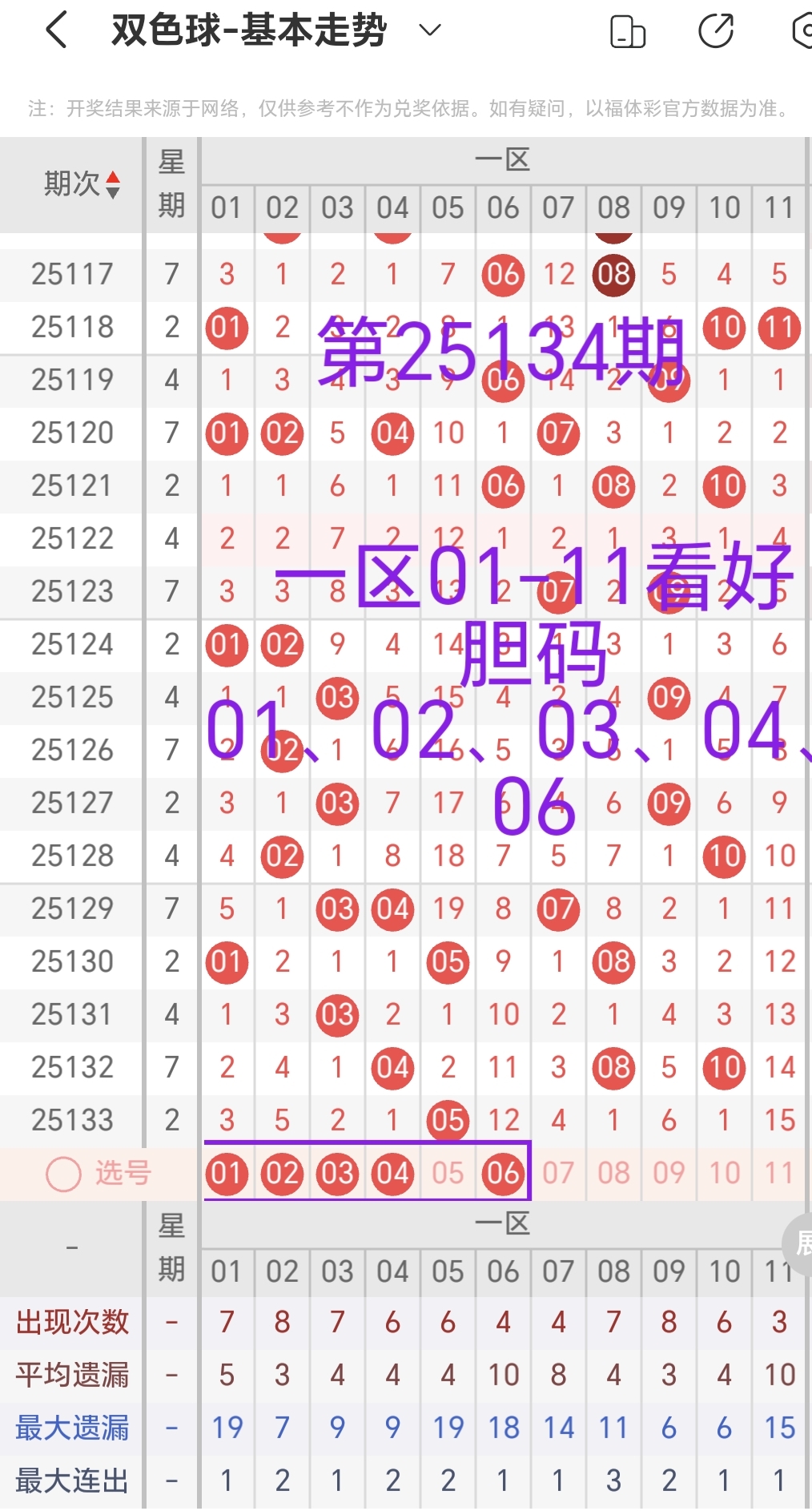Screen dimensions: 812x1511
Task: Toggle number 05 in the 选号 row
Action: 448,1173
